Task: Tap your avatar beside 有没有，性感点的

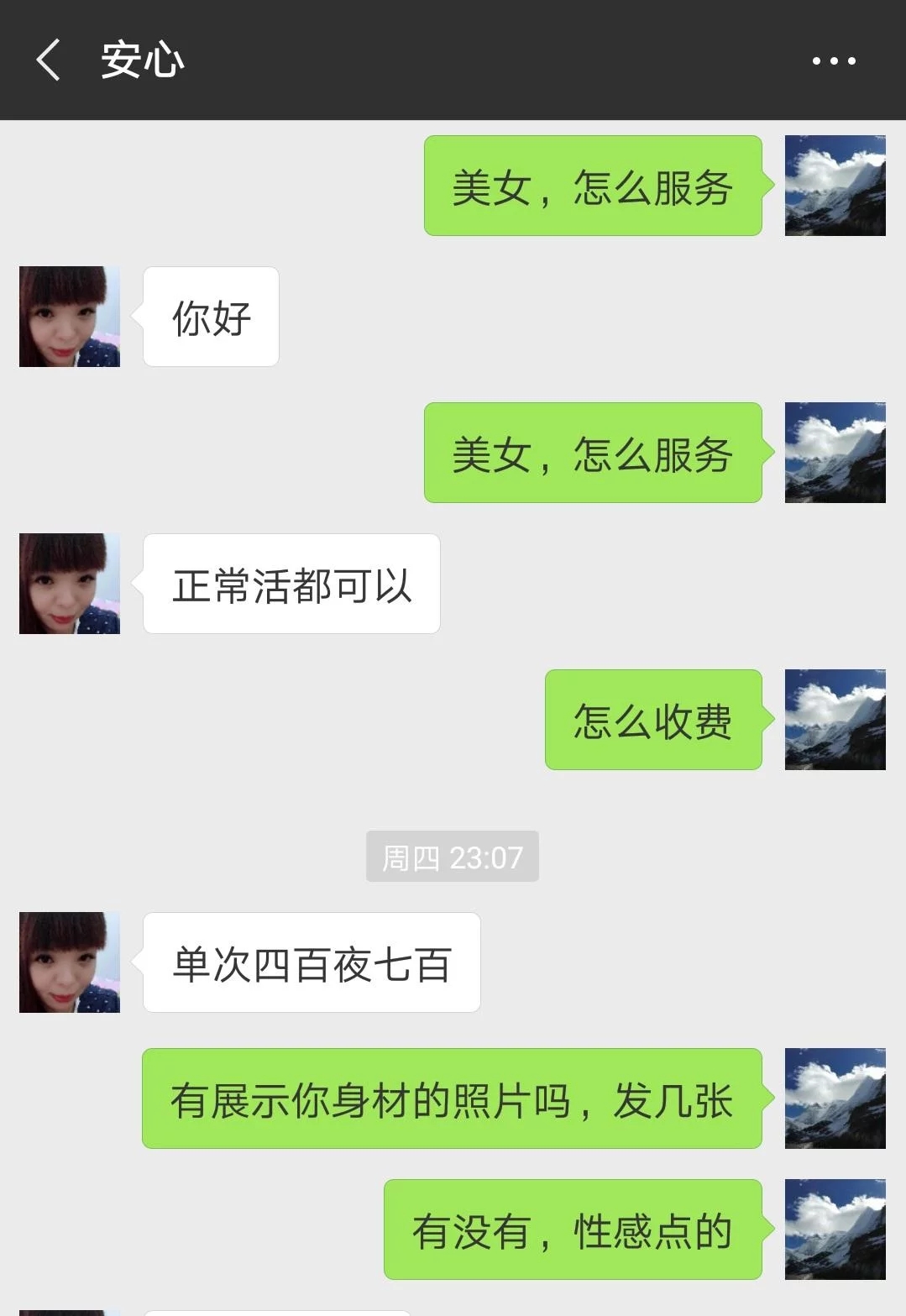Action: click(835, 1229)
